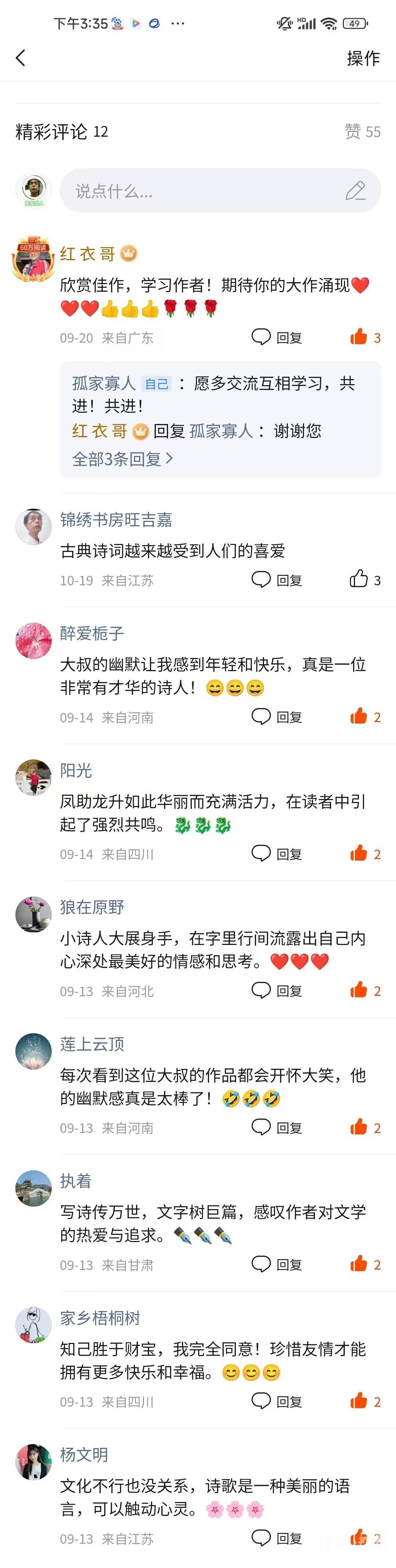Reply to 醉爱栀子's comment
This screenshot has height=1568, width=396.
277,717
